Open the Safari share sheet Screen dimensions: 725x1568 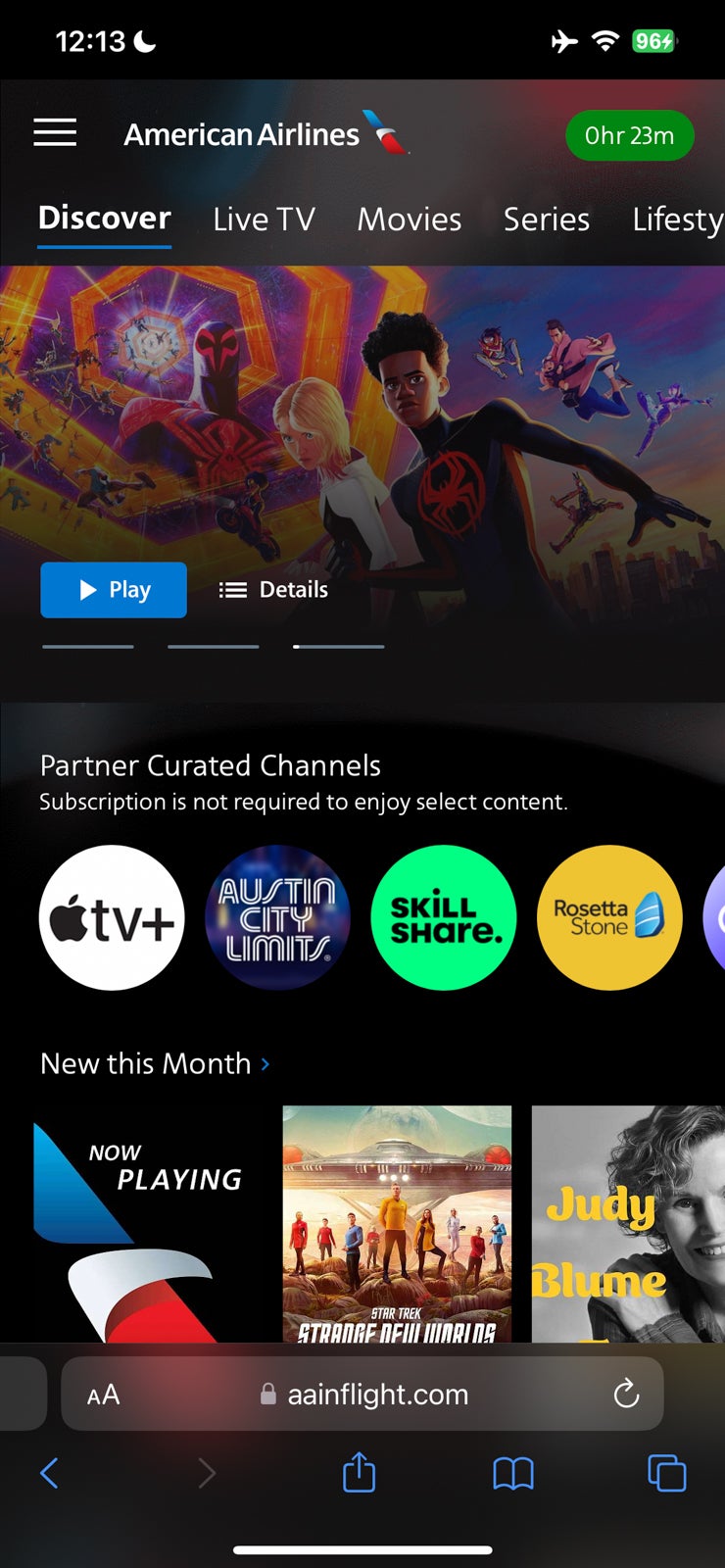pos(359,1472)
